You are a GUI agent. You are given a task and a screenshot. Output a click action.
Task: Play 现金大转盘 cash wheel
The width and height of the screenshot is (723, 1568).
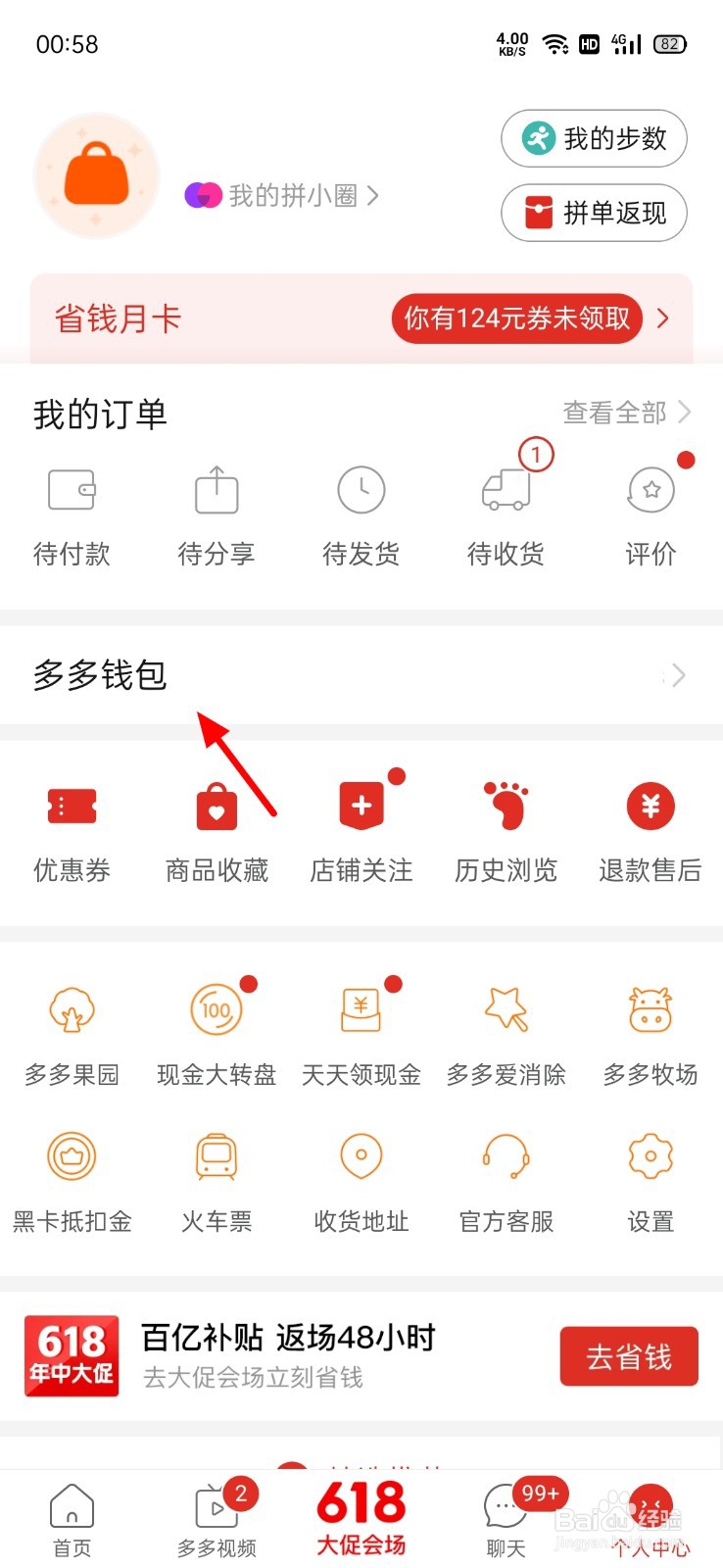click(x=216, y=1034)
